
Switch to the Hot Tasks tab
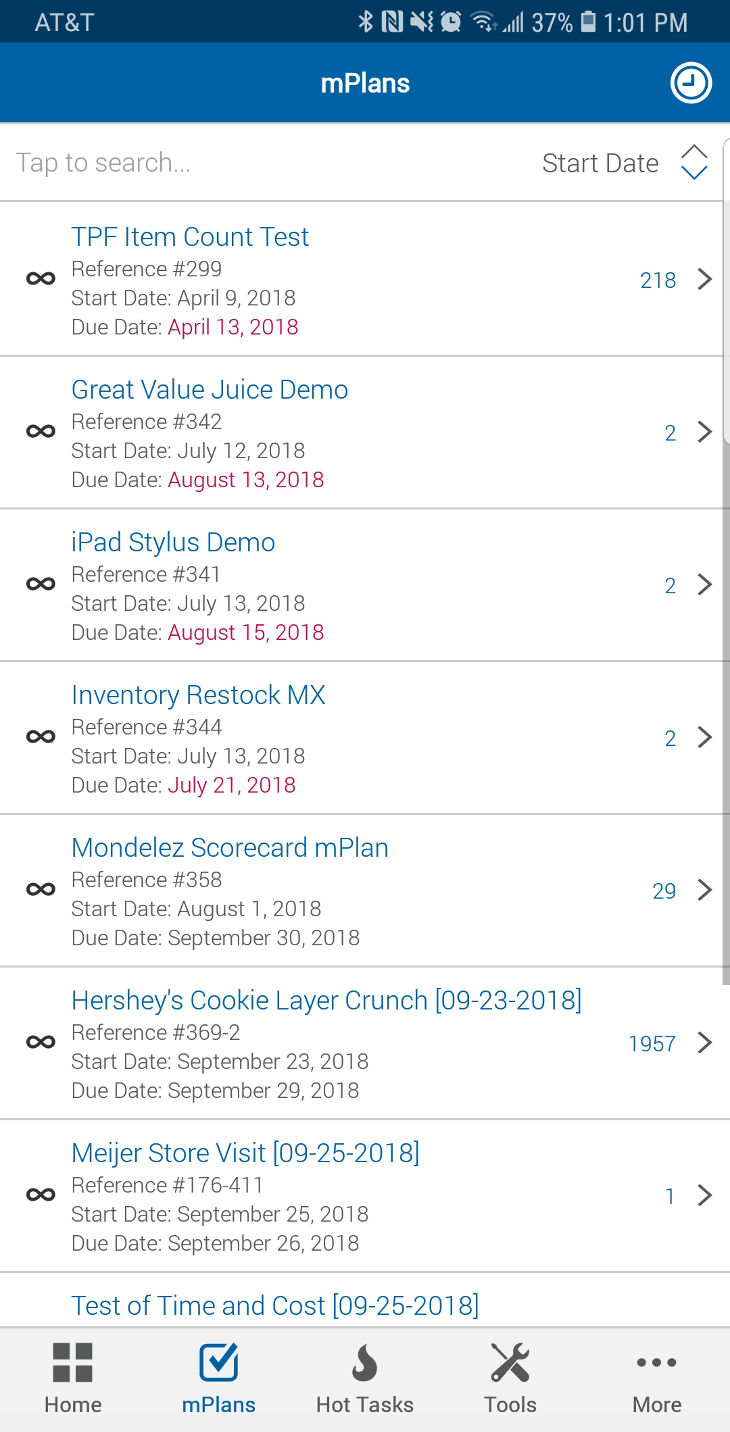[x=365, y=1379]
